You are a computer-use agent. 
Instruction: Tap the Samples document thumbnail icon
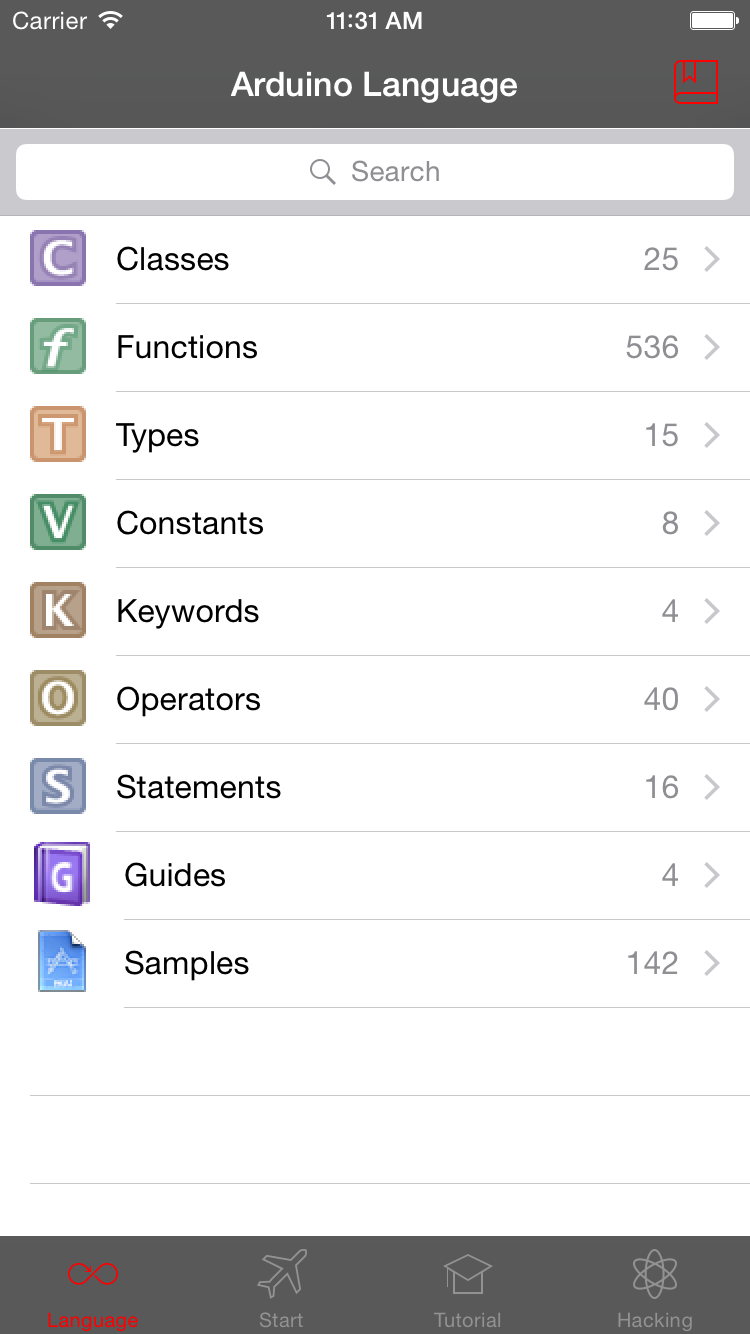point(60,962)
